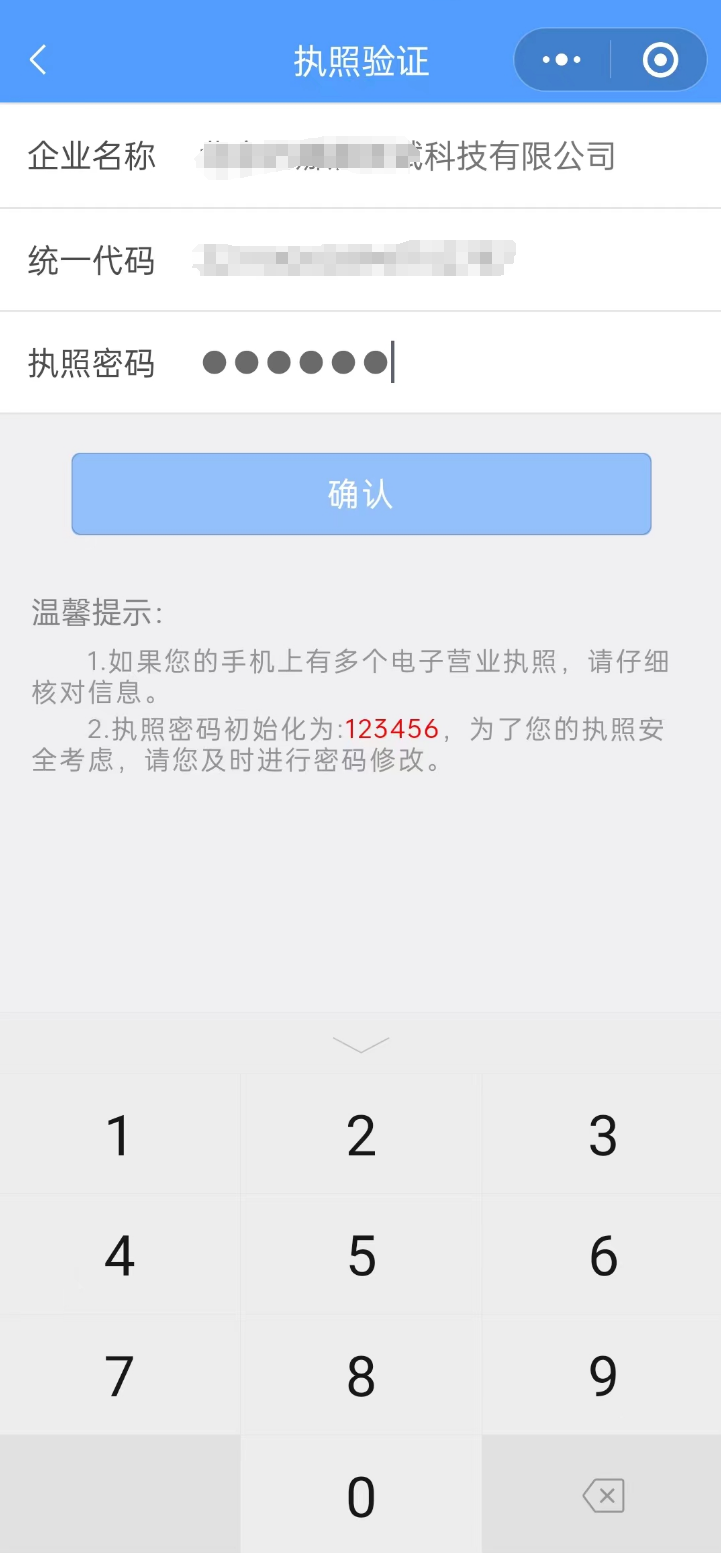Viewport: 721px width, 1553px height.
Task: Delete last digit with backspace key
Action: click(602, 1496)
